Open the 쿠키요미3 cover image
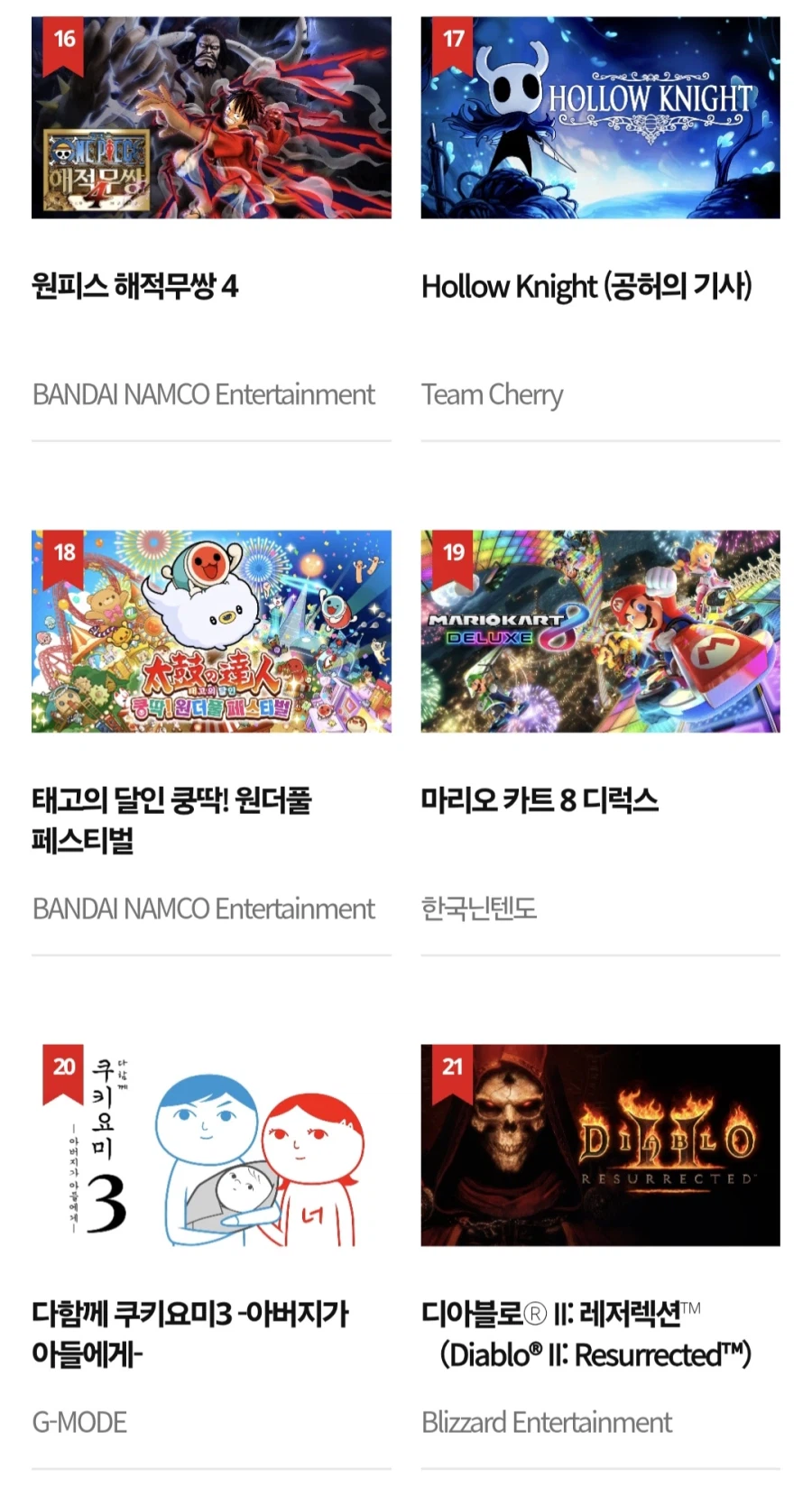Viewport: 812px width, 1487px height. coord(212,1146)
